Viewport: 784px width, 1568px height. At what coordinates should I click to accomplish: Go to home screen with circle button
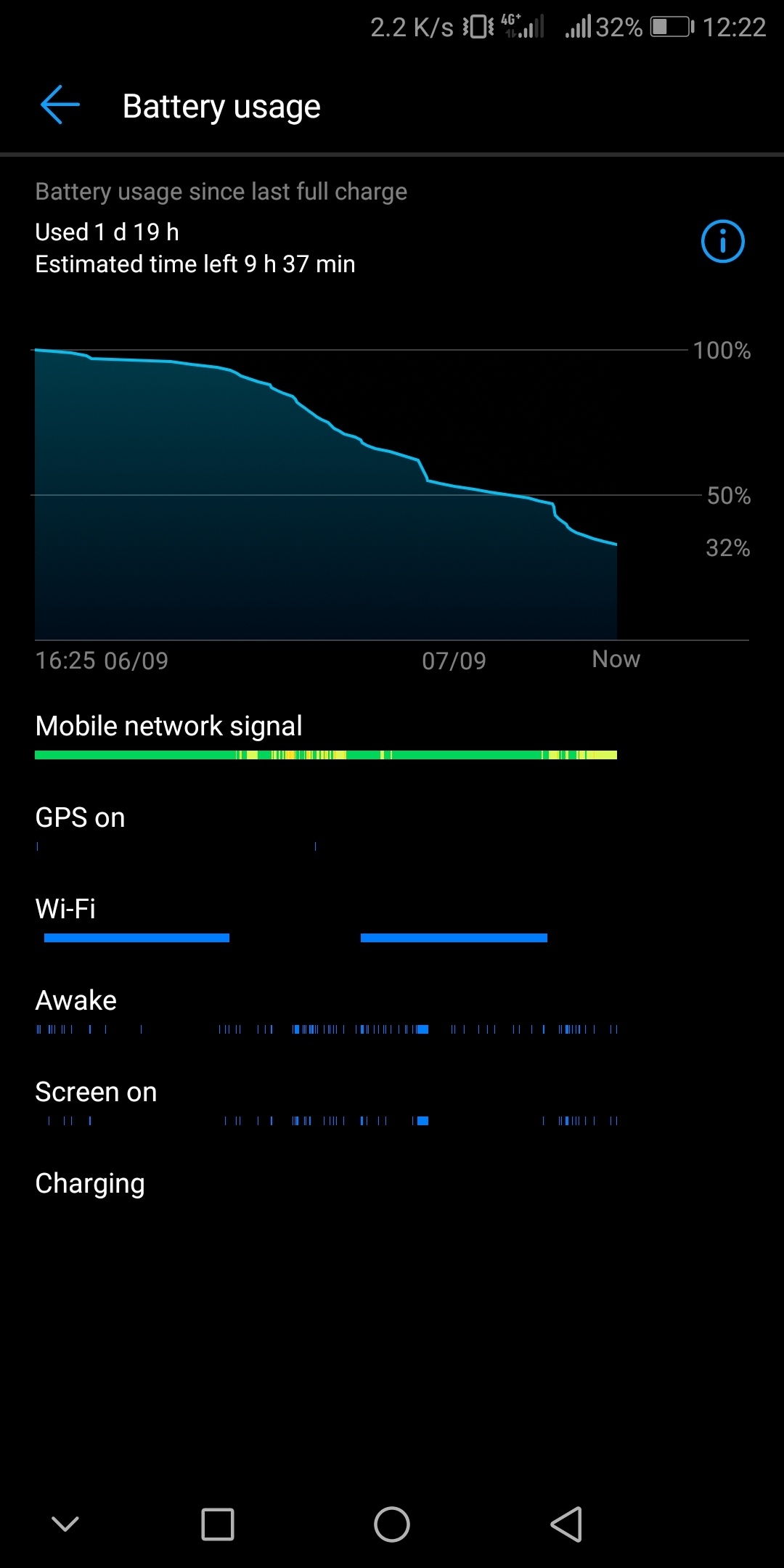click(392, 1524)
